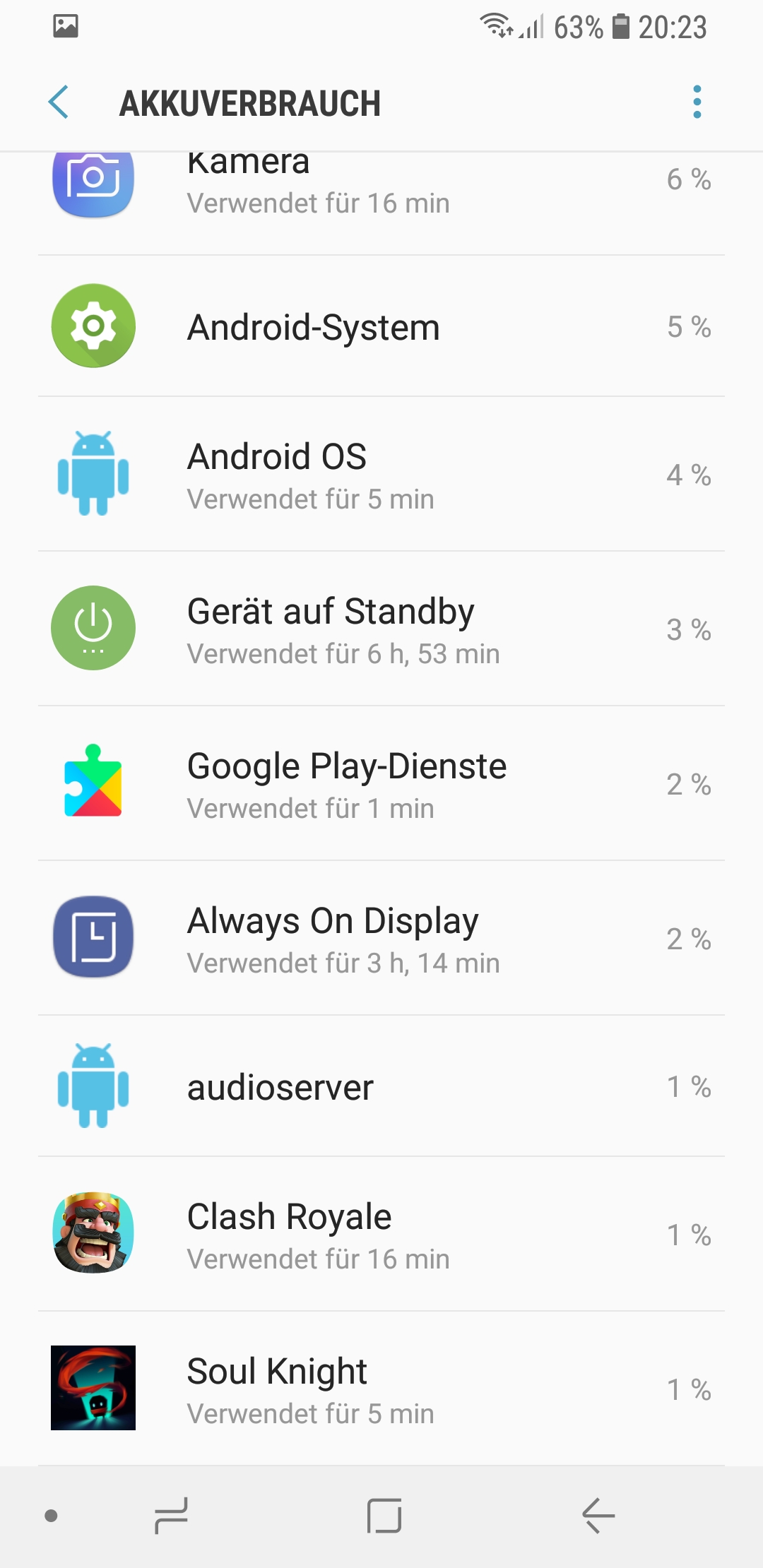Navigate back using the AKKUVERBRAUCH back arrow

pos(59,102)
